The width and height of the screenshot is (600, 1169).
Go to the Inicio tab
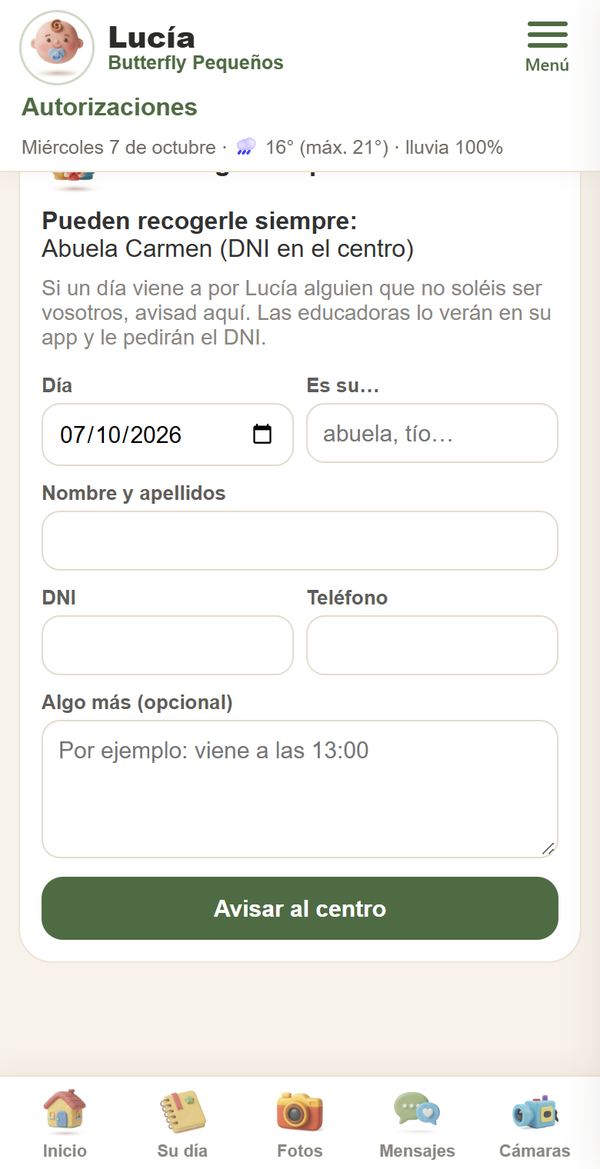click(x=64, y=1124)
